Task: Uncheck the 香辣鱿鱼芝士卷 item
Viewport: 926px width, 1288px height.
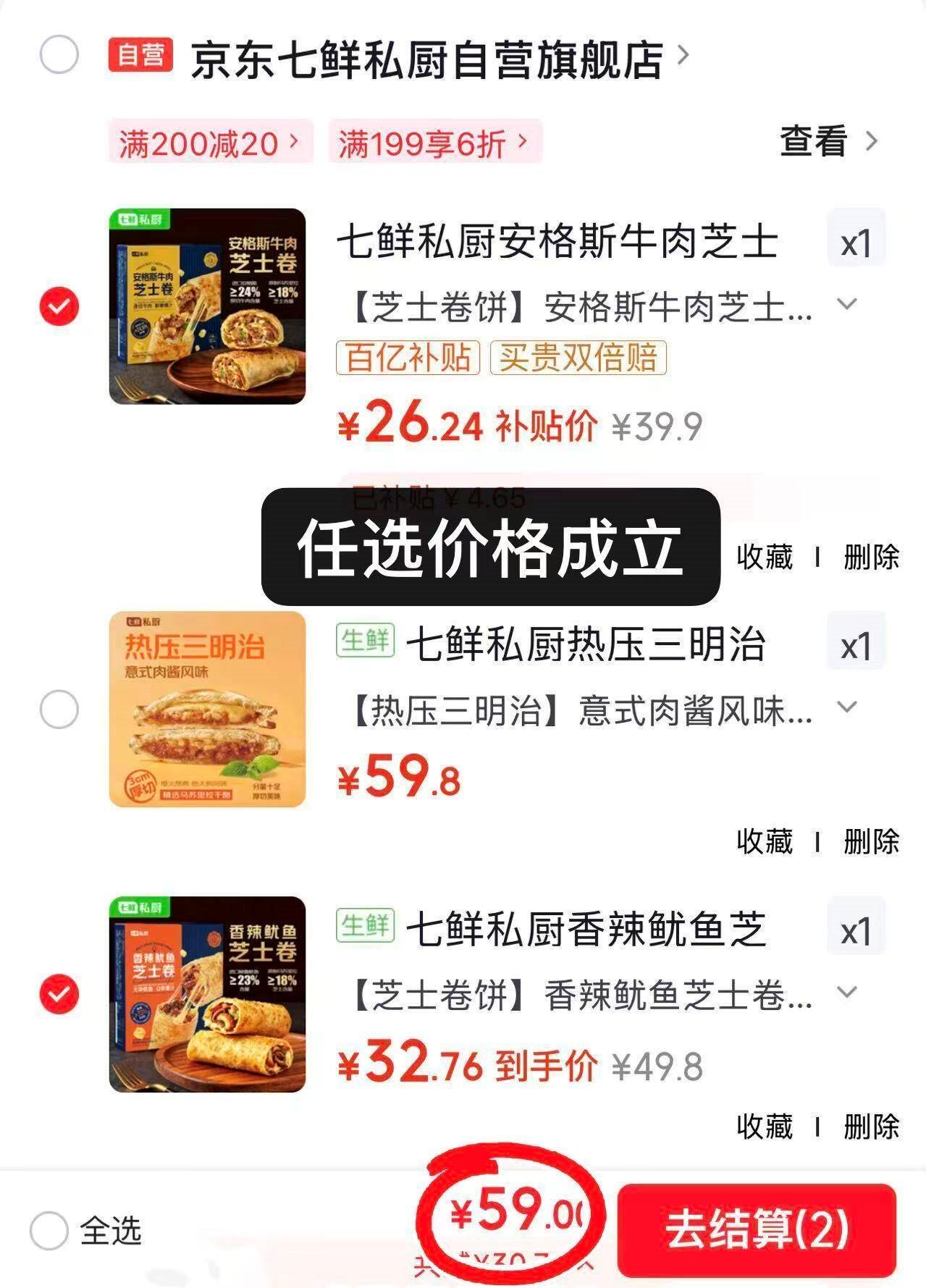Action: click(x=59, y=994)
